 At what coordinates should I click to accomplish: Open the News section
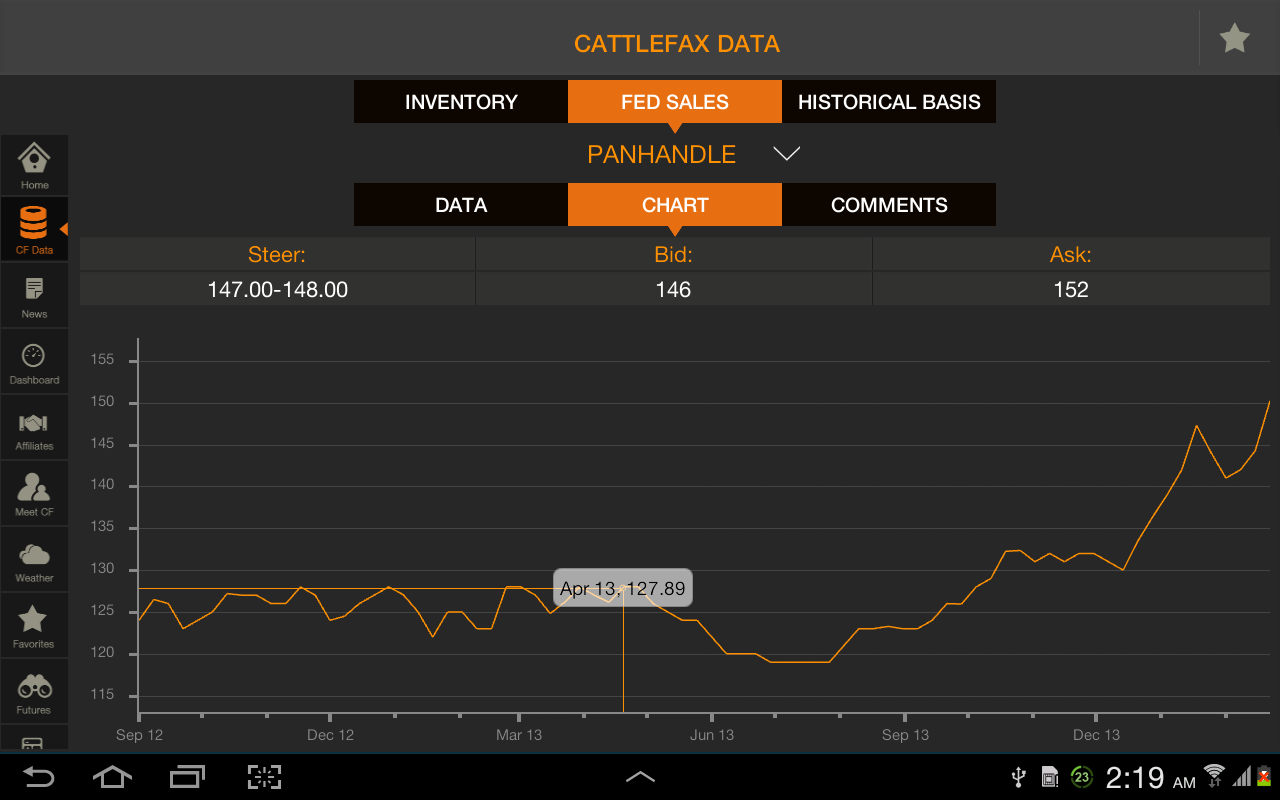(x=34, y=296)
